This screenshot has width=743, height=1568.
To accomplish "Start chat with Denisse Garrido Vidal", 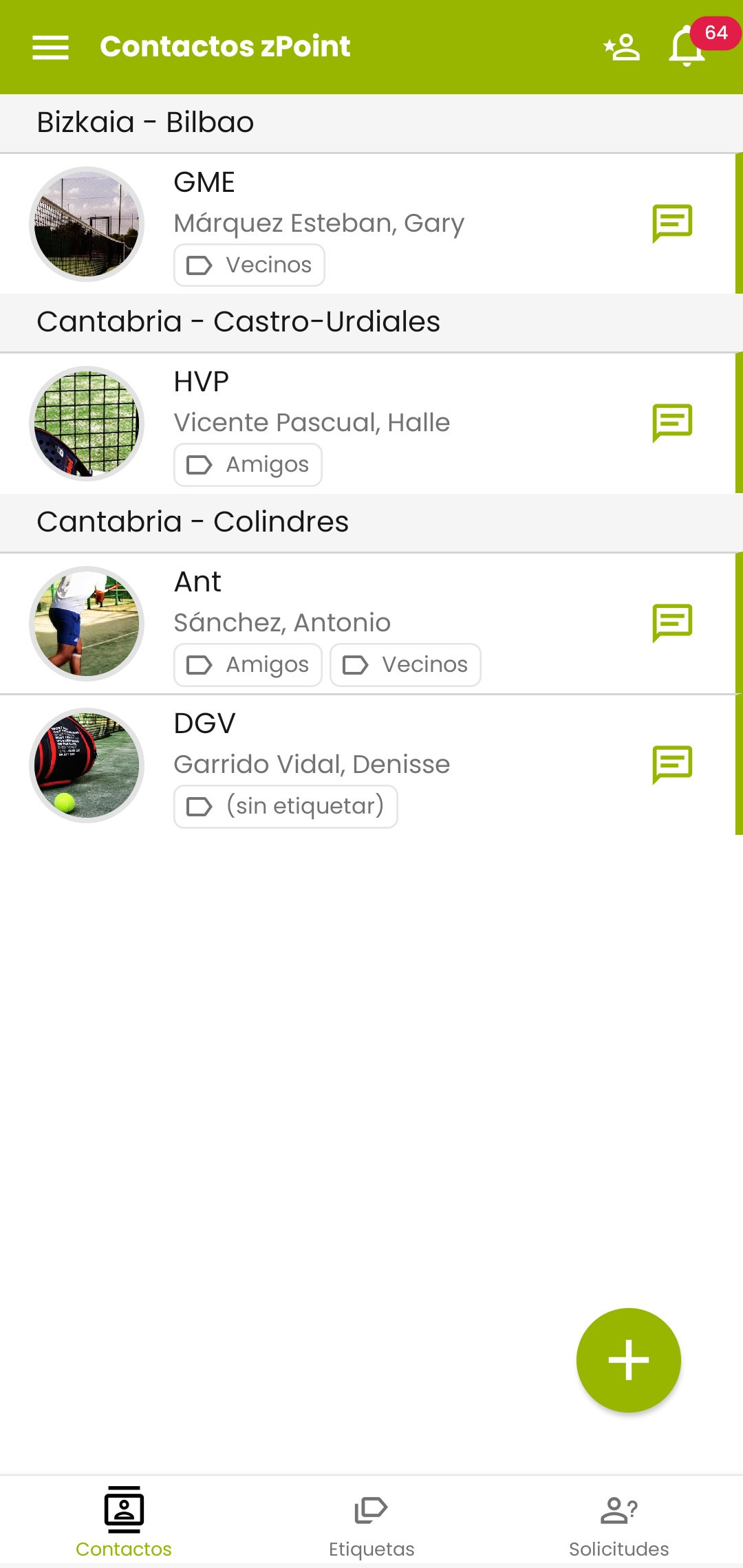I will tap(671, 765).
